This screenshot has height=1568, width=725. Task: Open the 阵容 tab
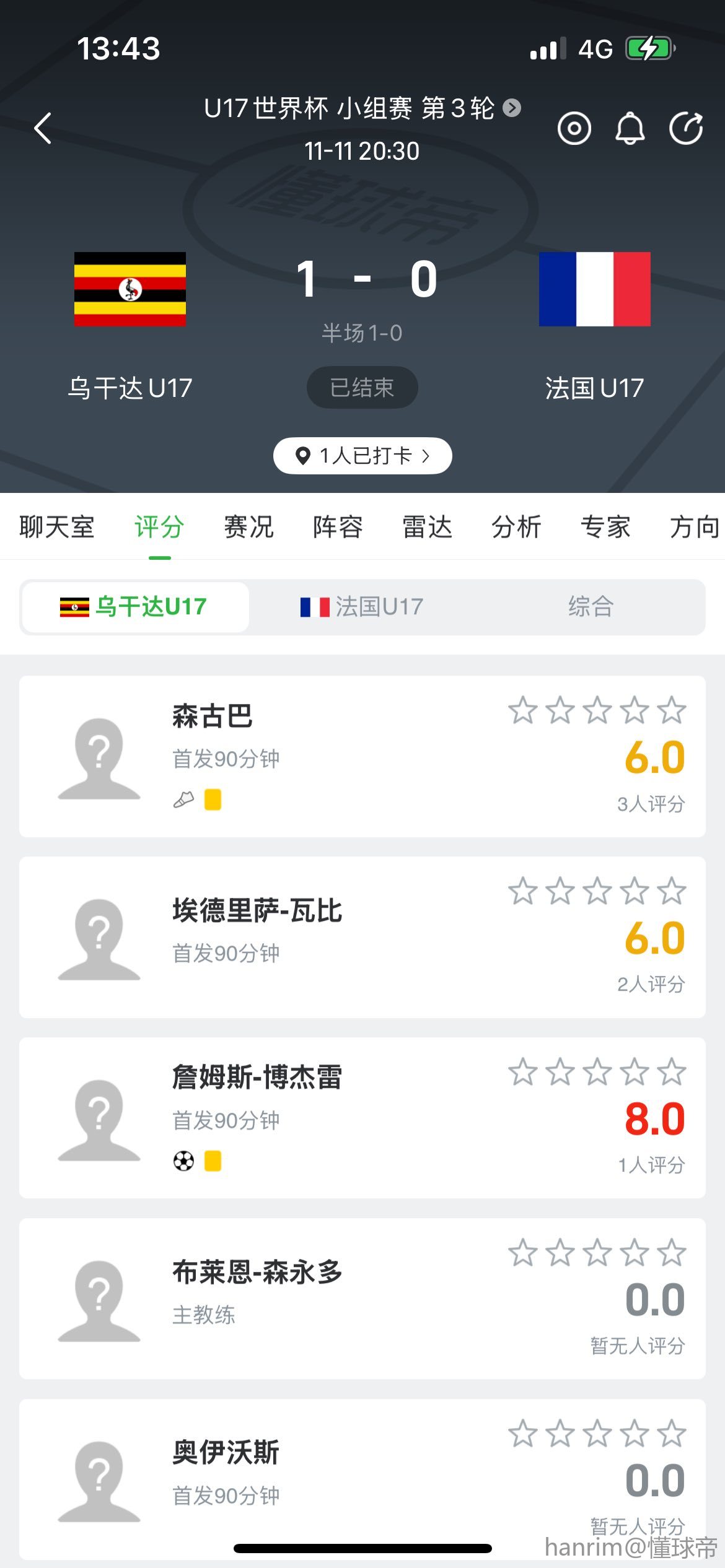(x=338, y=527)
